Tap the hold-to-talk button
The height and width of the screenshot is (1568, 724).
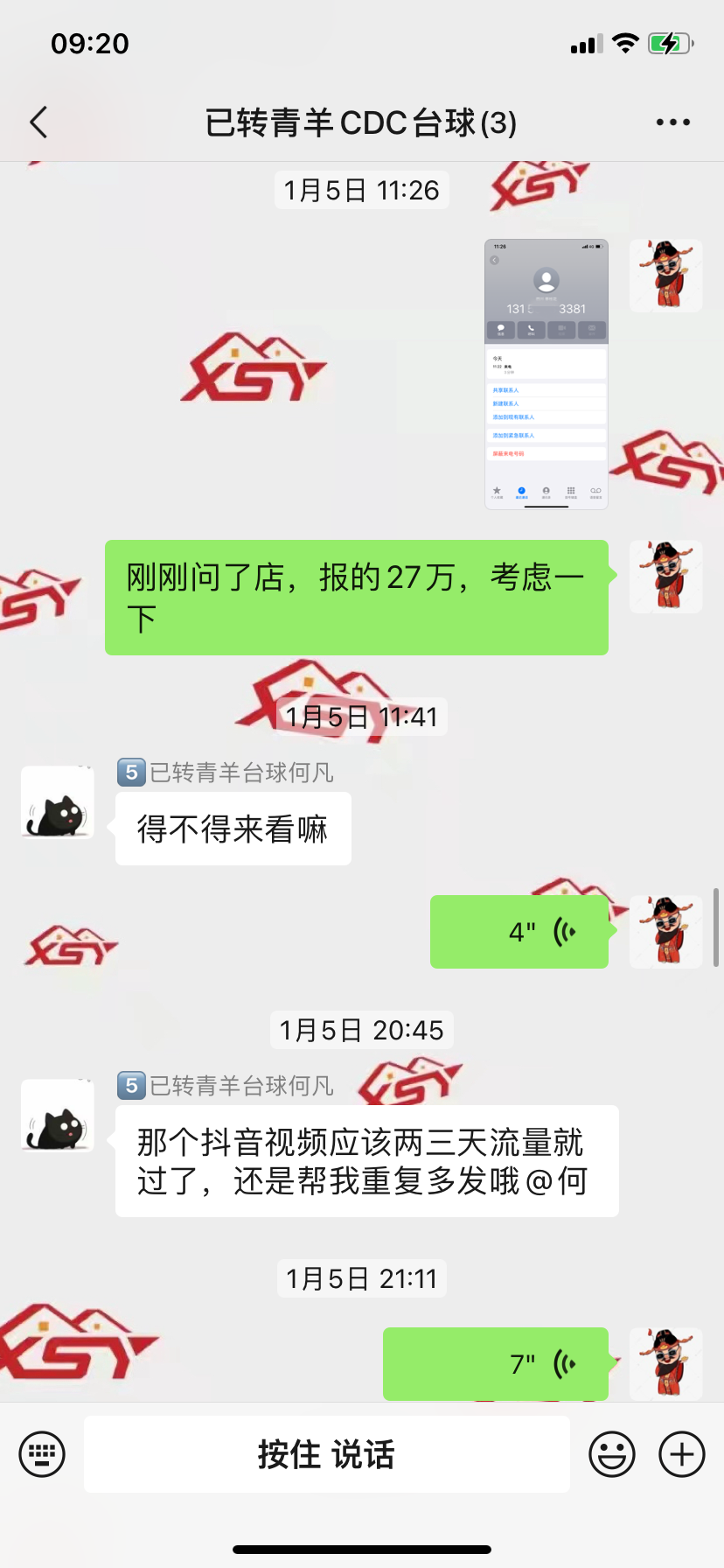pos(327,1454)
